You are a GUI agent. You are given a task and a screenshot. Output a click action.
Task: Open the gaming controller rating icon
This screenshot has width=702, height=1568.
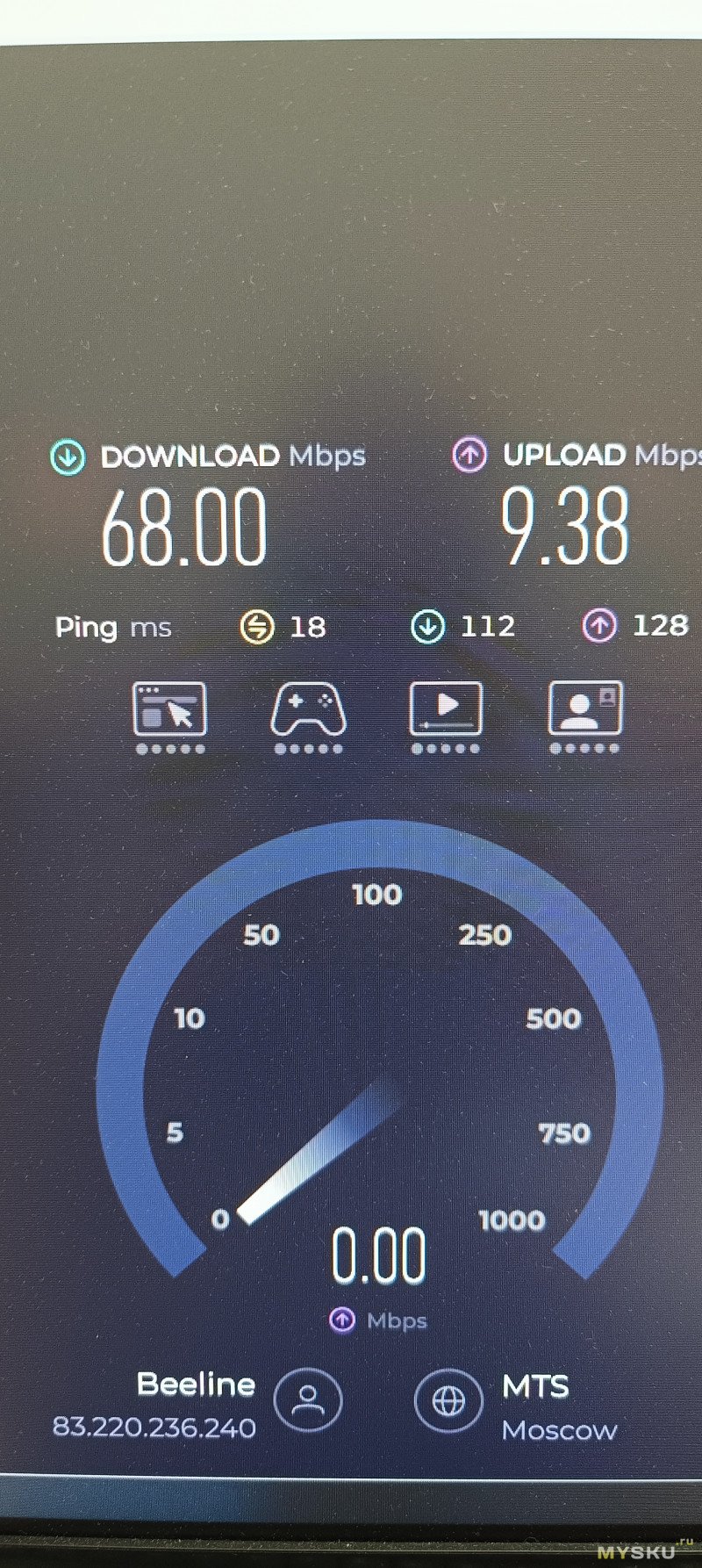click(x=308, y=709)
